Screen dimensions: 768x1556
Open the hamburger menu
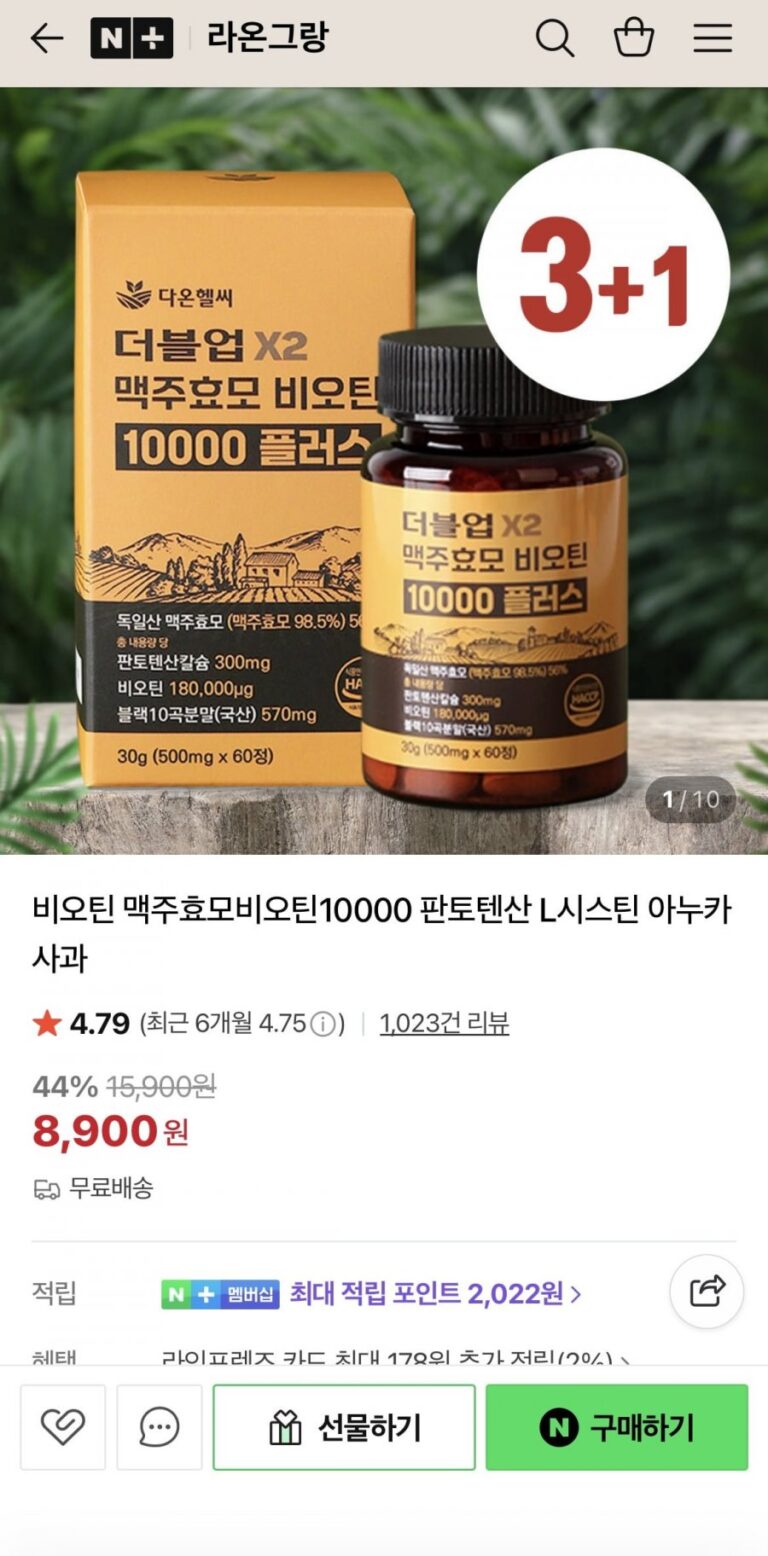[712, 39]
